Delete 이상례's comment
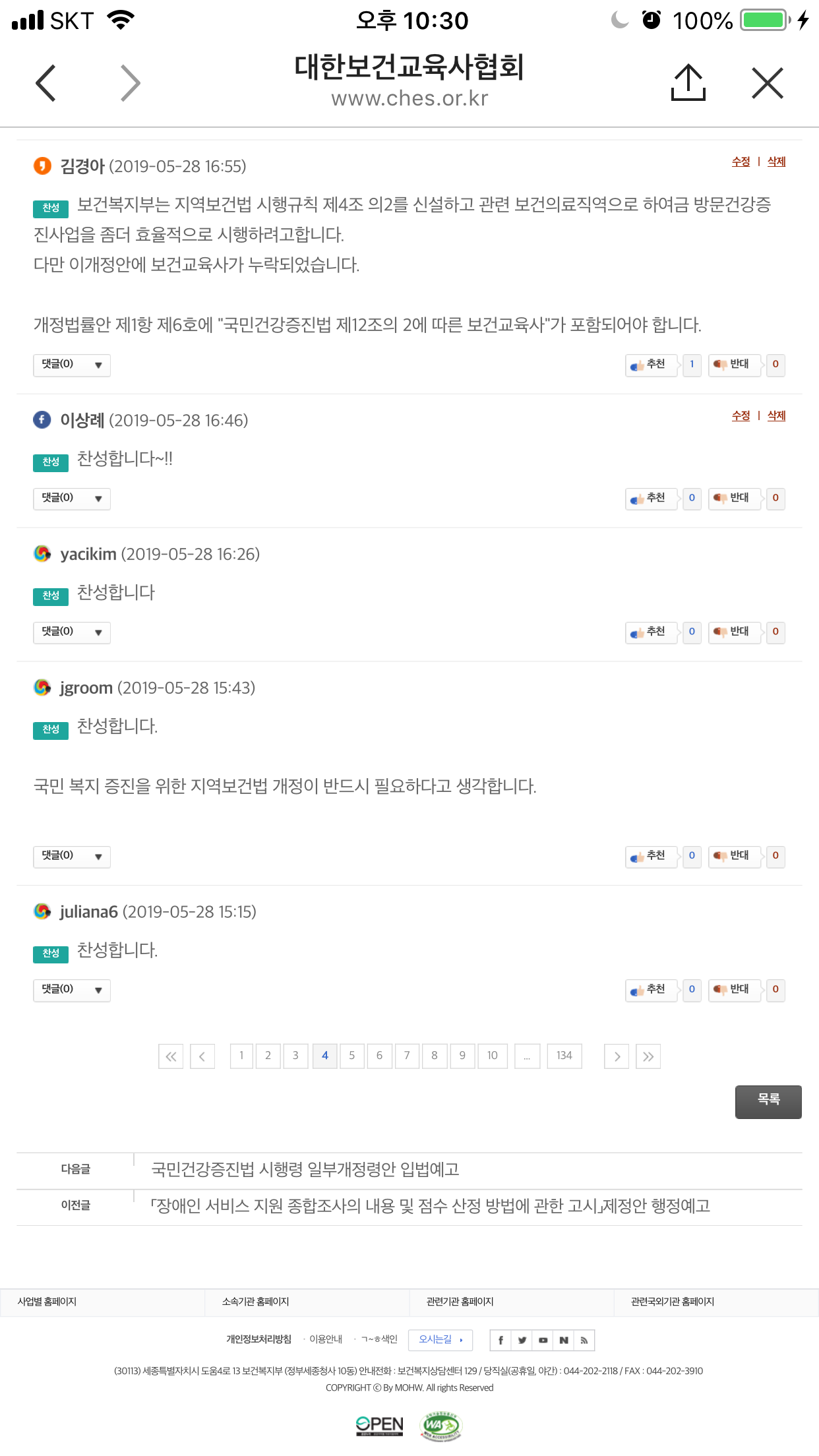The height and width of the screenshot is (1456, 819). [776, 415]
